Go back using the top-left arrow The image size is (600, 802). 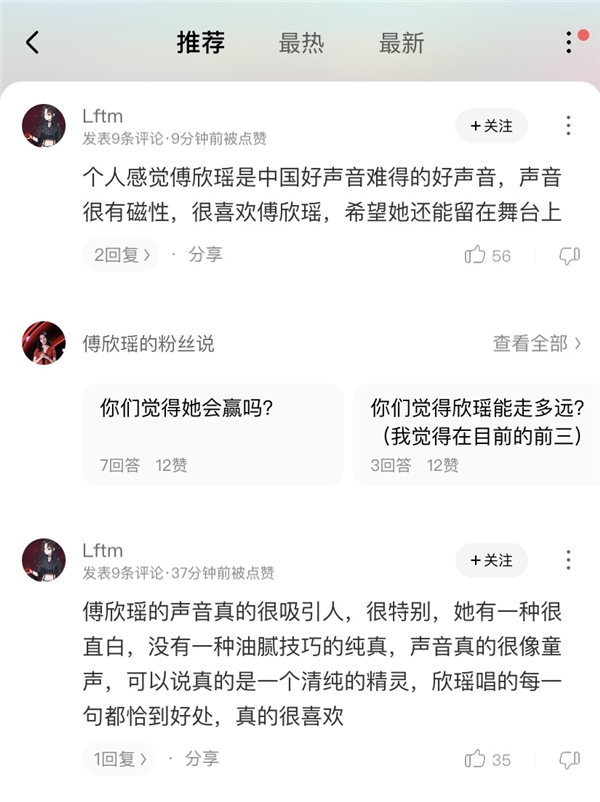33,42
